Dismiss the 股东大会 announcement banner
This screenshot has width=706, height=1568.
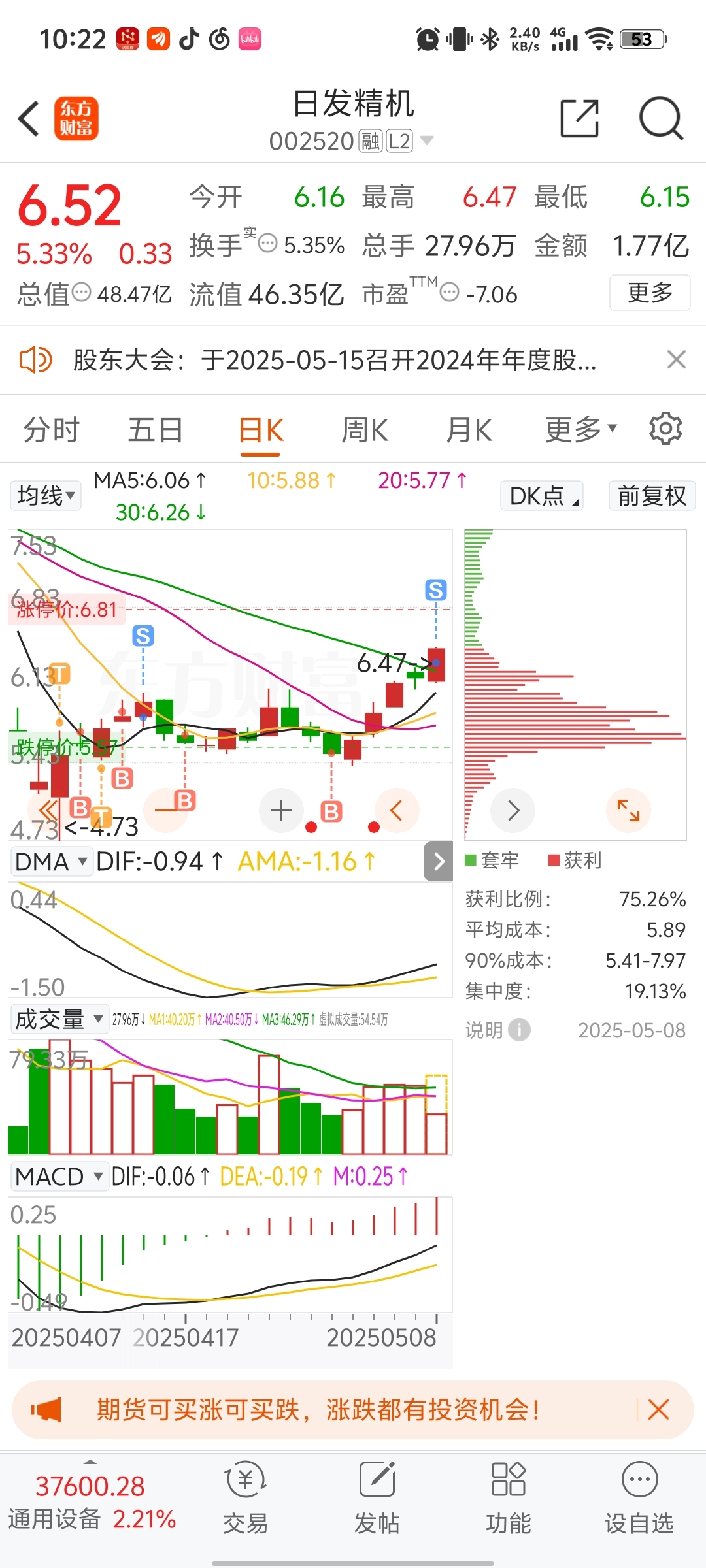click(676, 359)
